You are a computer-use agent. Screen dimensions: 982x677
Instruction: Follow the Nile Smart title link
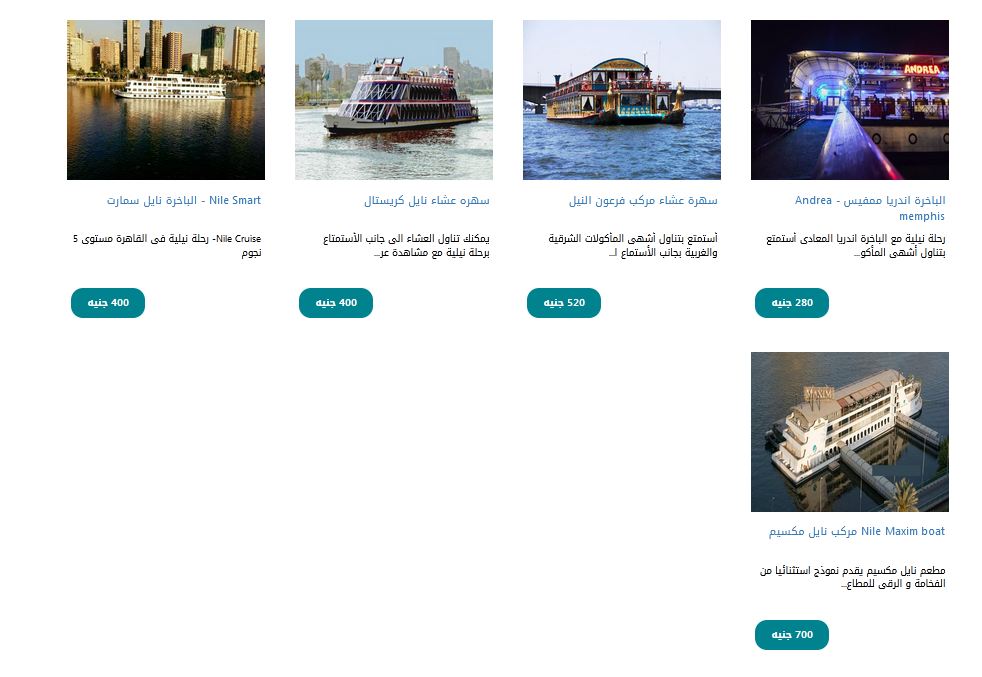(184, 201)
